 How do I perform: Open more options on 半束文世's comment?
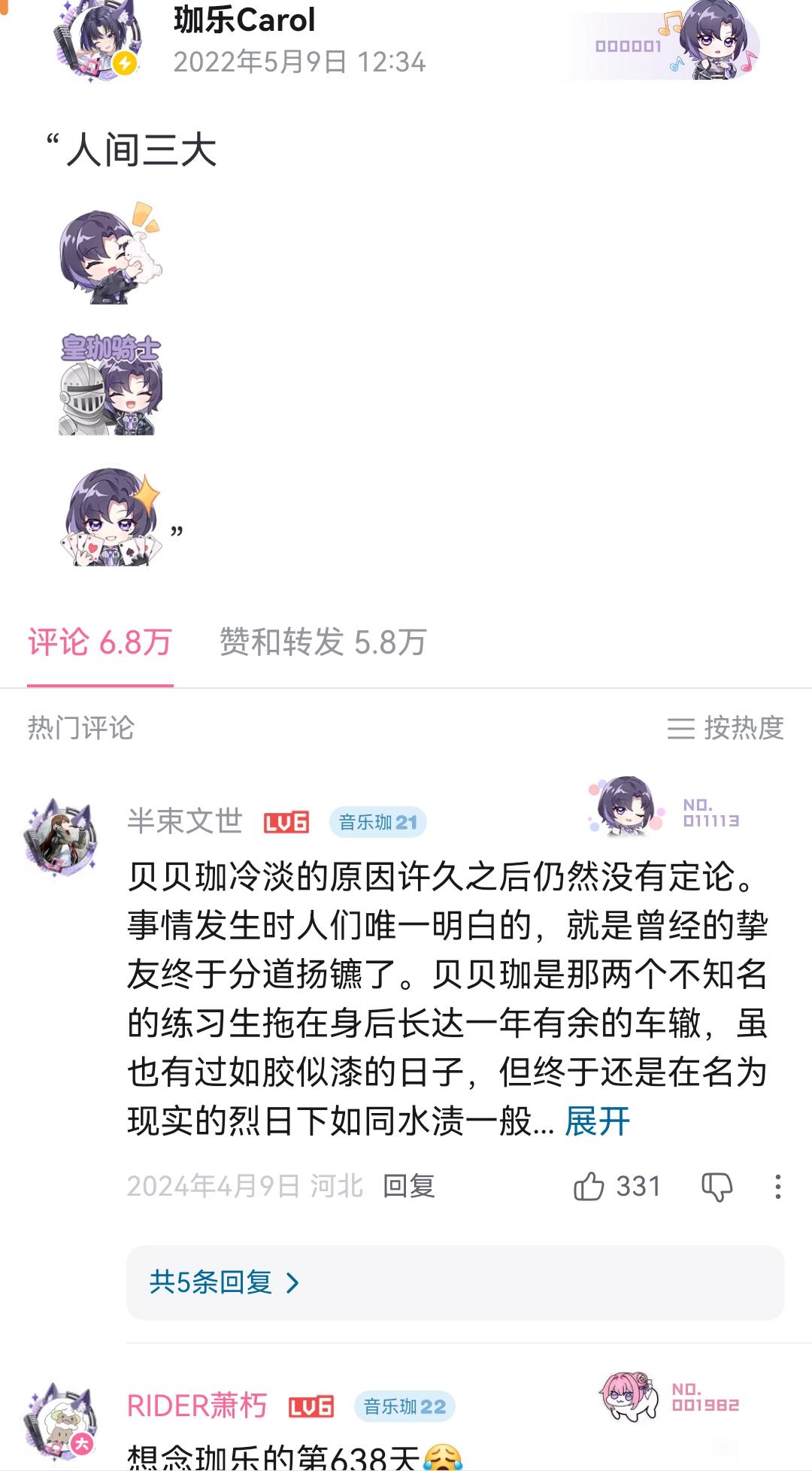pyautogui.click(x=777, y=1187)
